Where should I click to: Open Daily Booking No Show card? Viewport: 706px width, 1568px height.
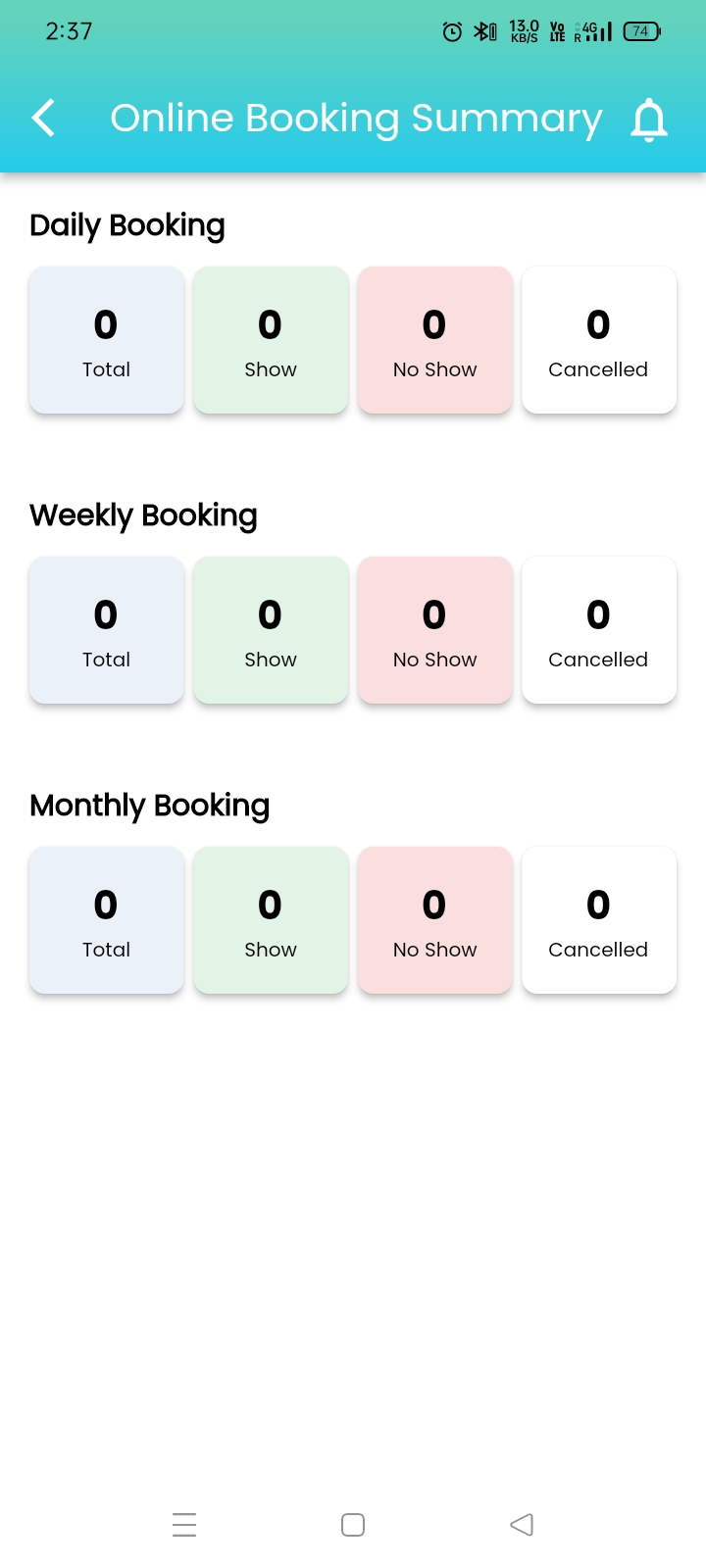pos(434,340)
